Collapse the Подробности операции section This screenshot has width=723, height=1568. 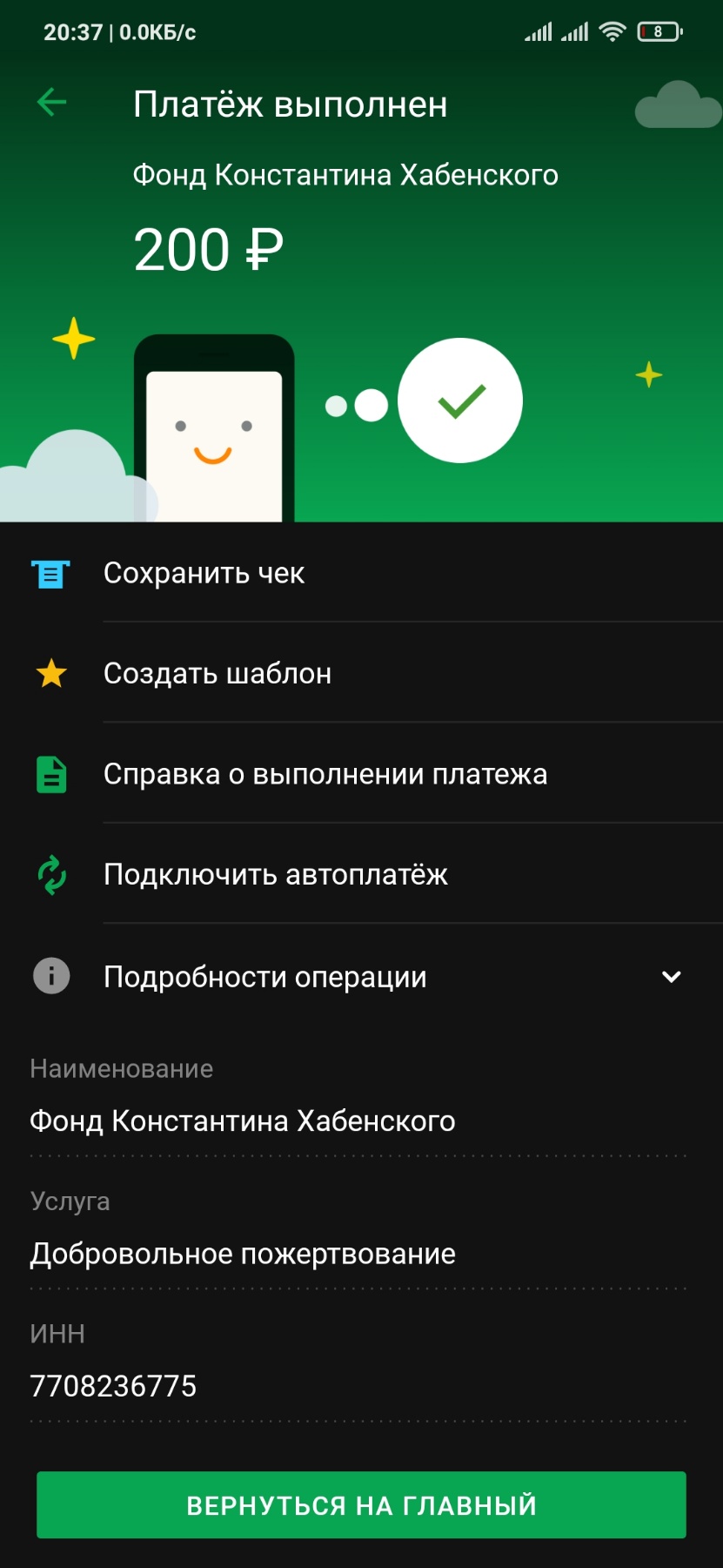pos(671,977)
